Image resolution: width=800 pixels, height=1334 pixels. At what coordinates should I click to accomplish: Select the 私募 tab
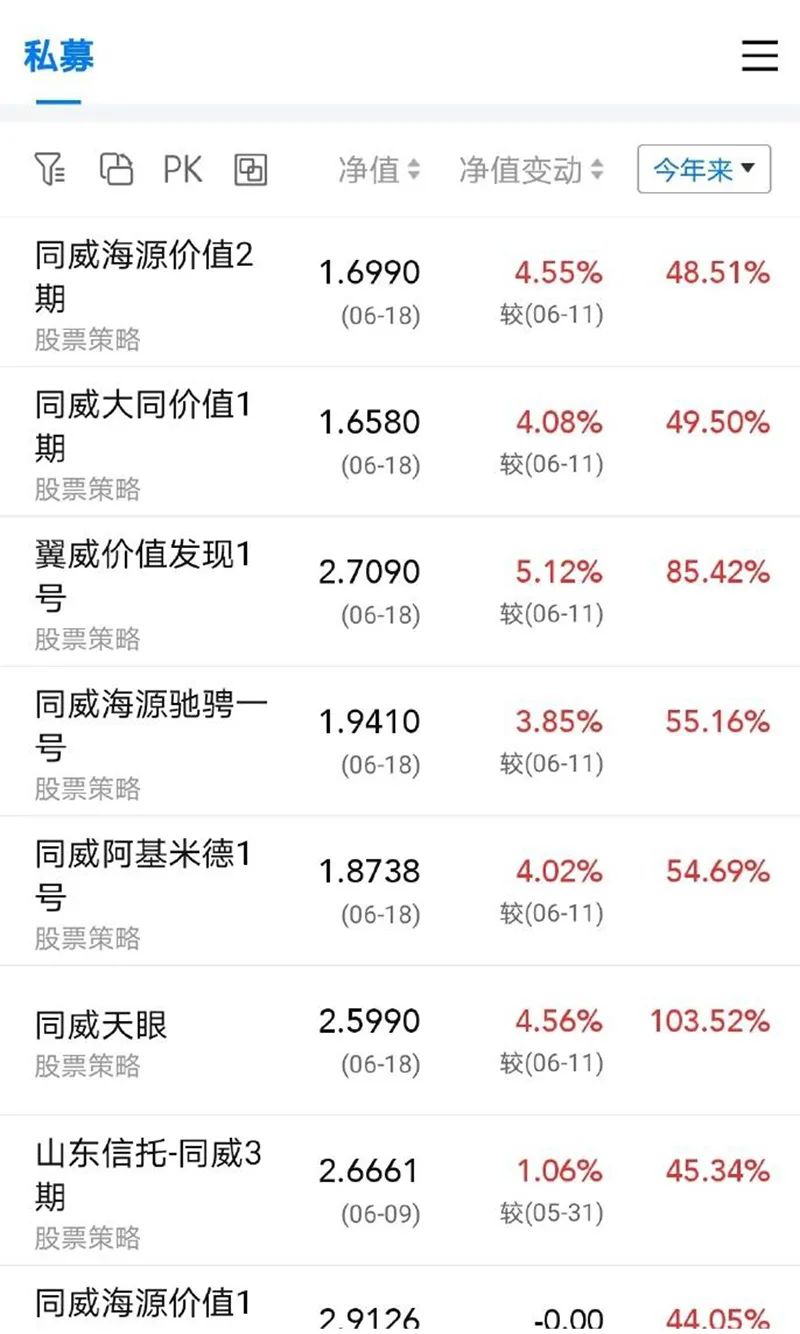point(58,56)
